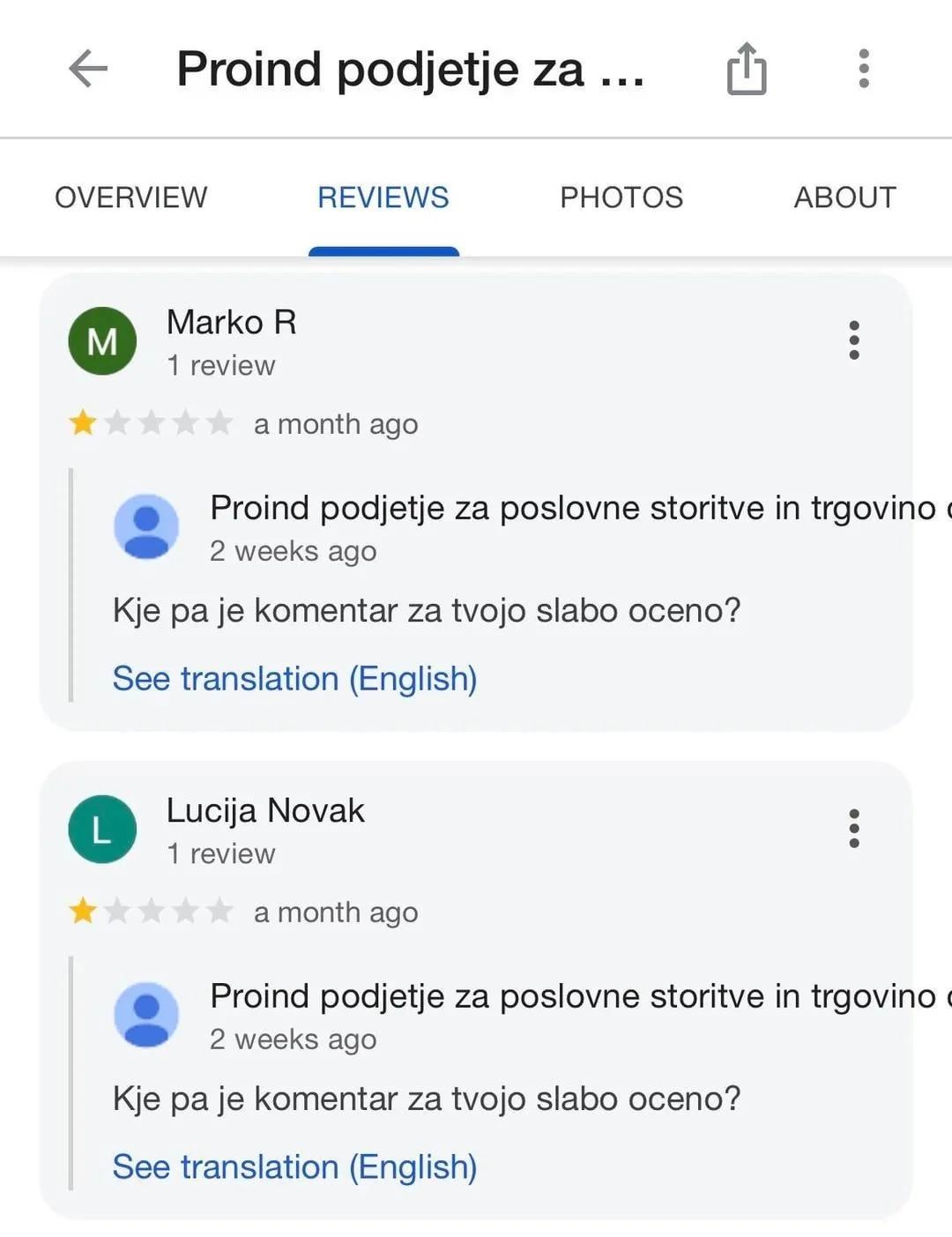Share this business listing
Screen dimensions: 952x1237
[746, 69]
